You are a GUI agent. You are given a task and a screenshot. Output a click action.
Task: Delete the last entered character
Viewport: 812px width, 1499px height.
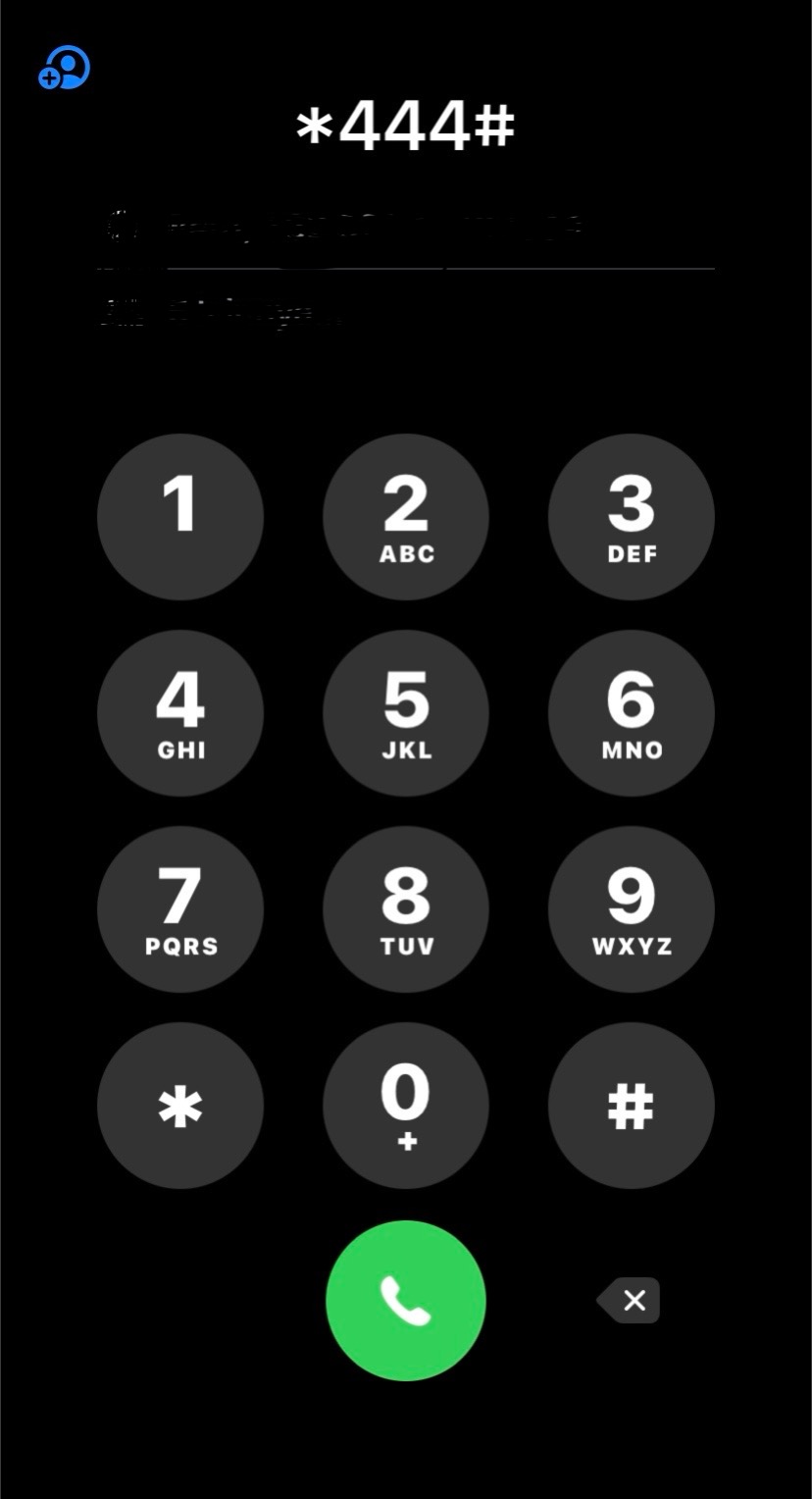point(630,1301)
